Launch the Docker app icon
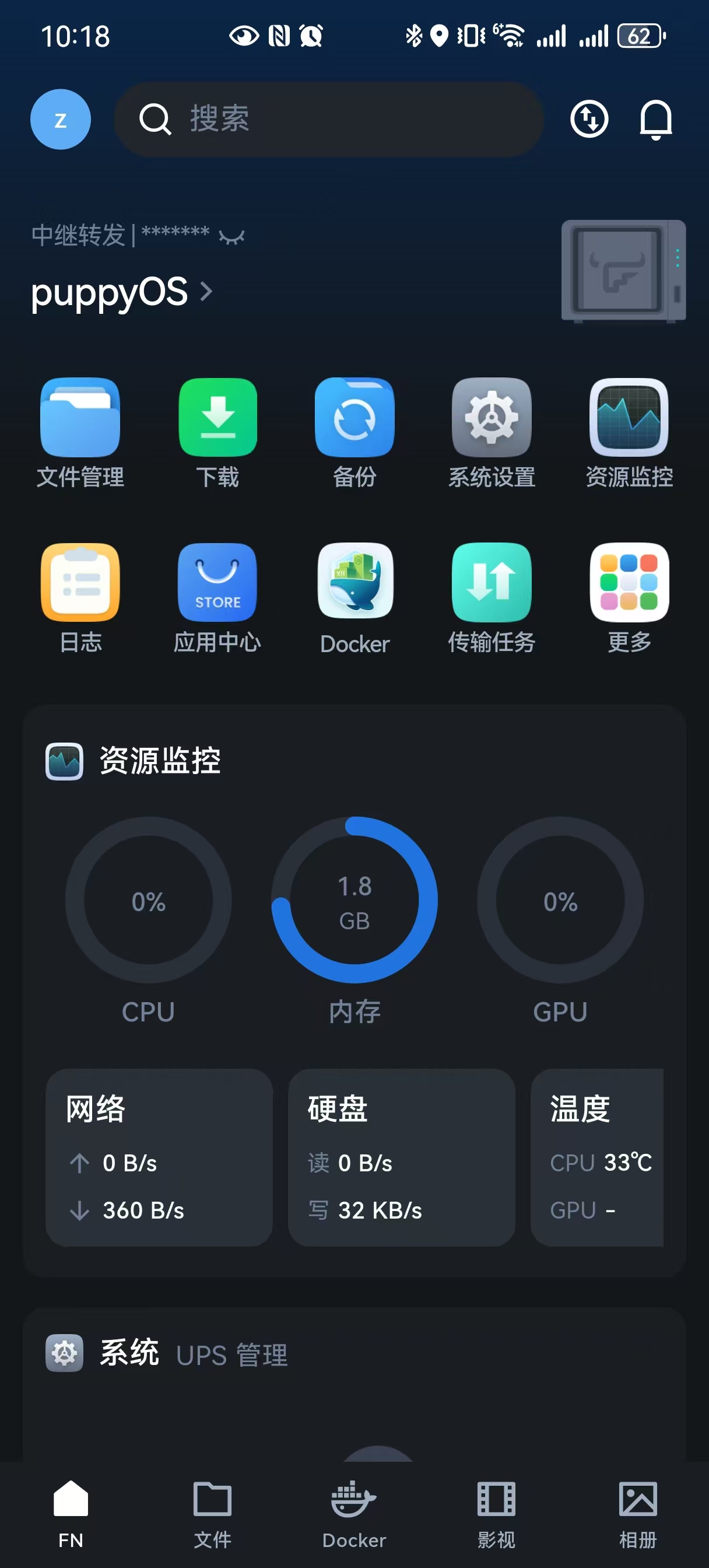 (355, 583)
